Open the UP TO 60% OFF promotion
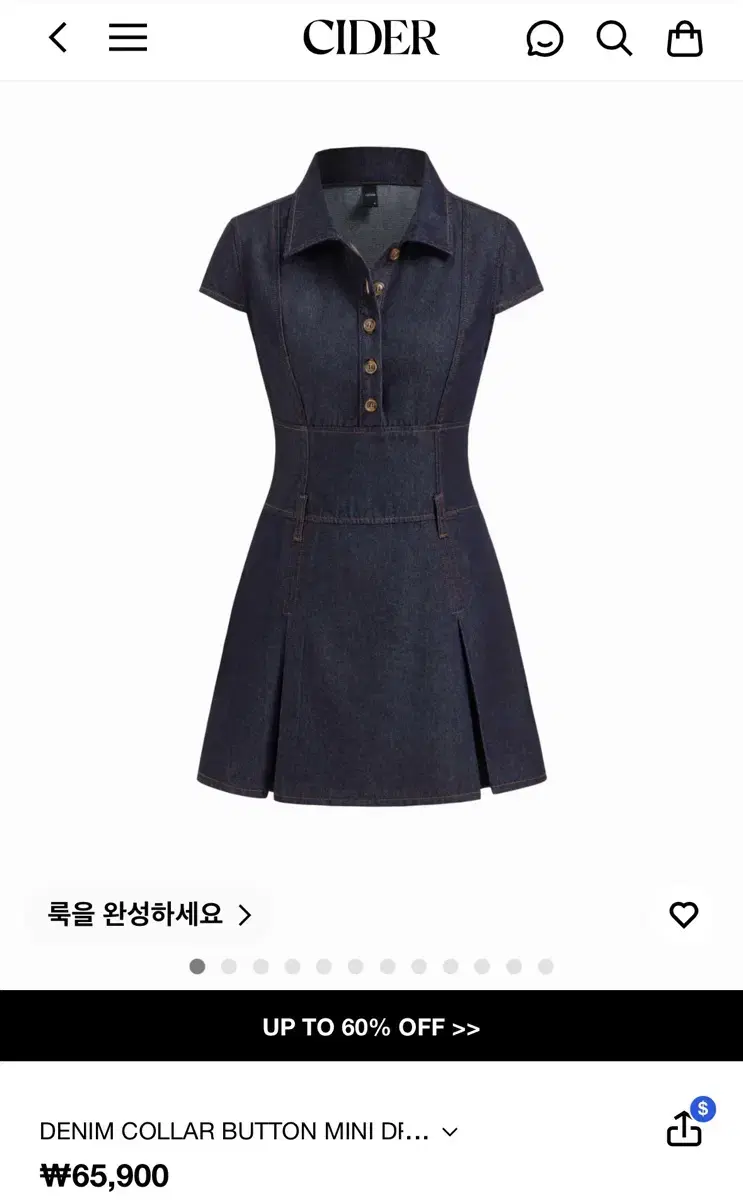 [371, 1027]
